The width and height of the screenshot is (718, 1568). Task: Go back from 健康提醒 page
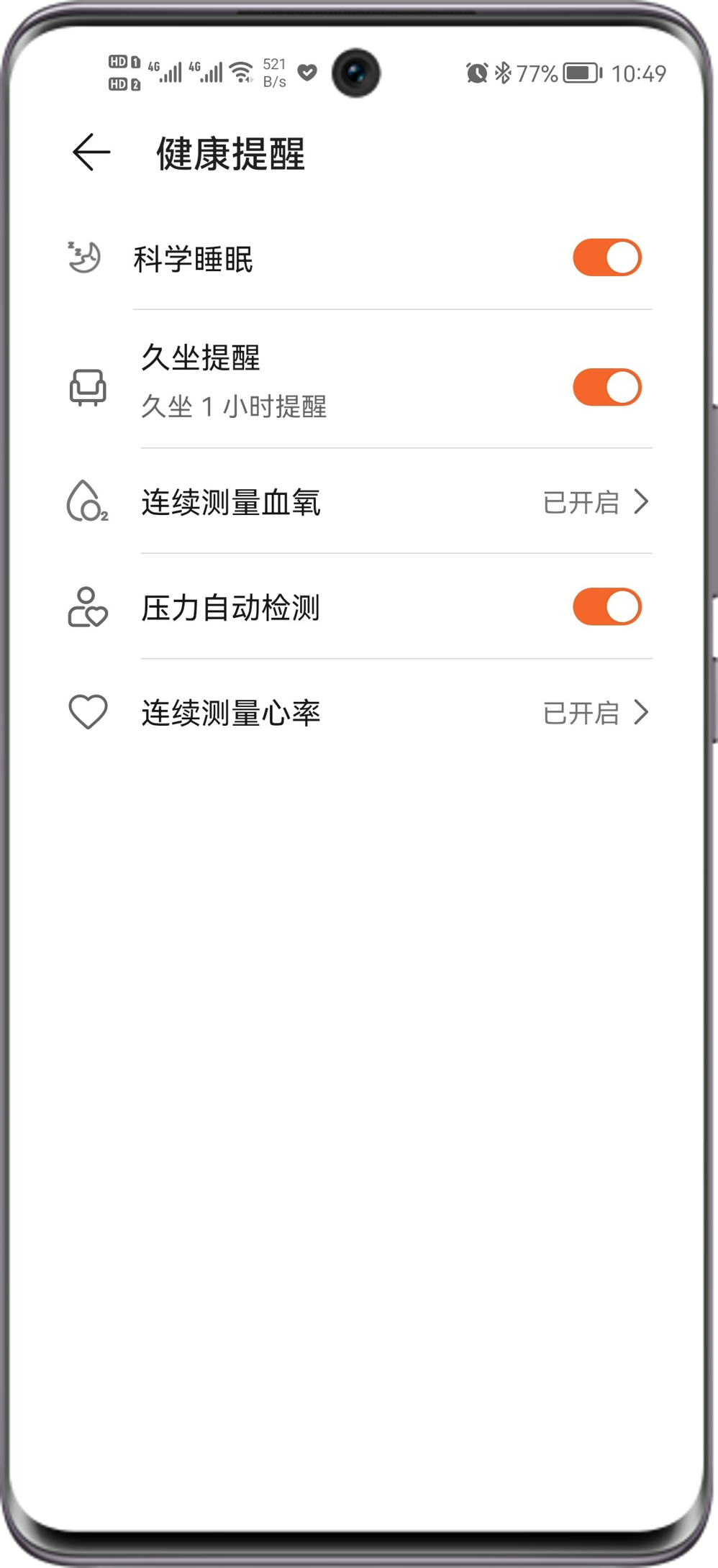[91, 152]
